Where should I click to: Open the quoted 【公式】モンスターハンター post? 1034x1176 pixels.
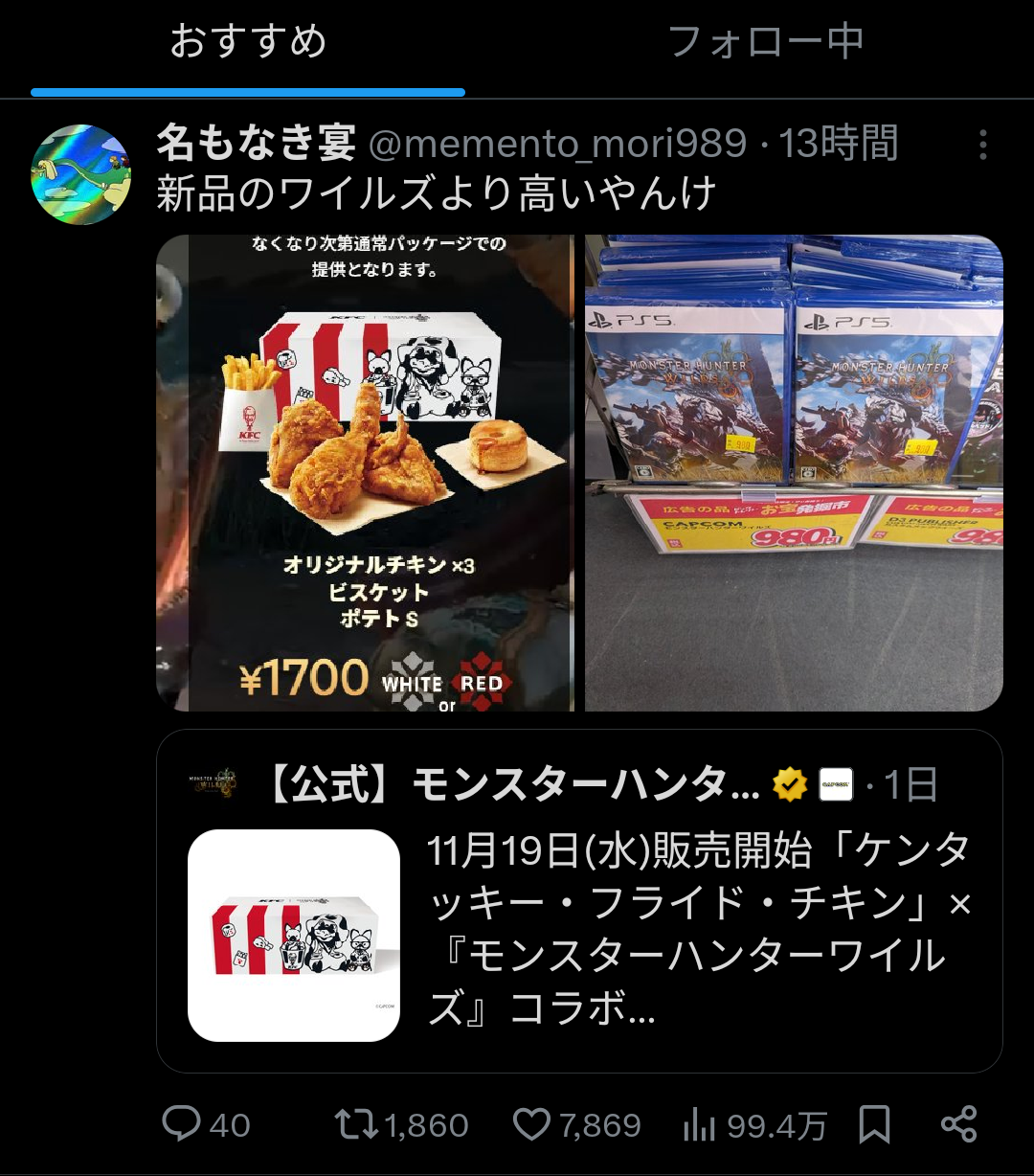click(578, 900)
